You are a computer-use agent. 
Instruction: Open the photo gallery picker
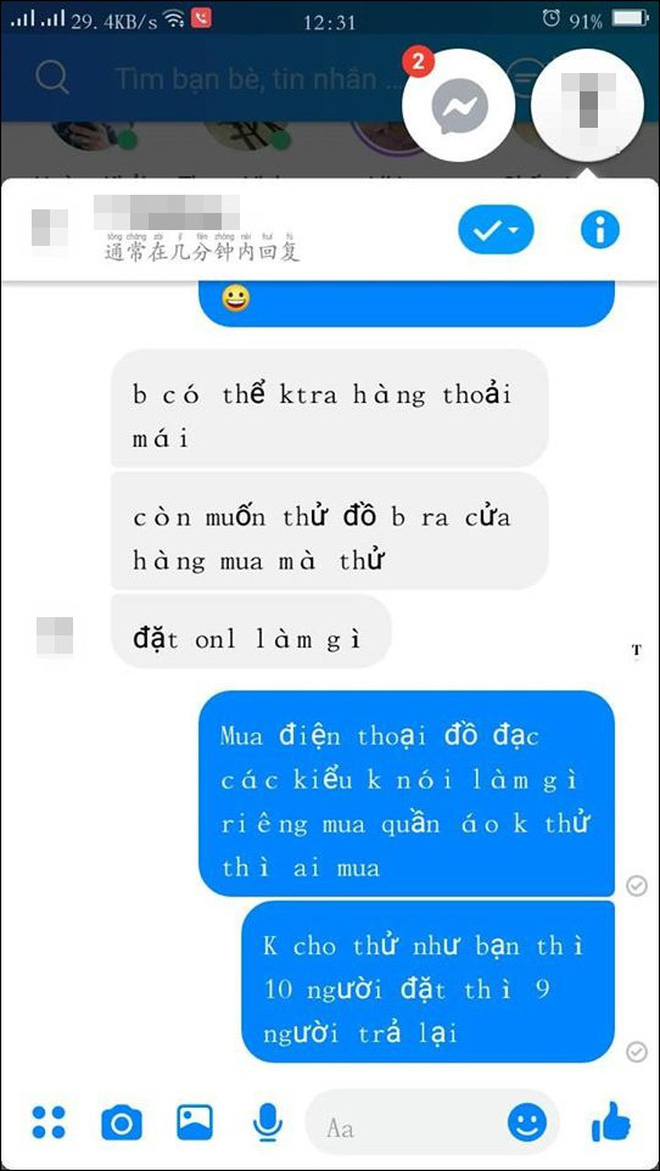pyautogui.click(x=194, y=1123)
